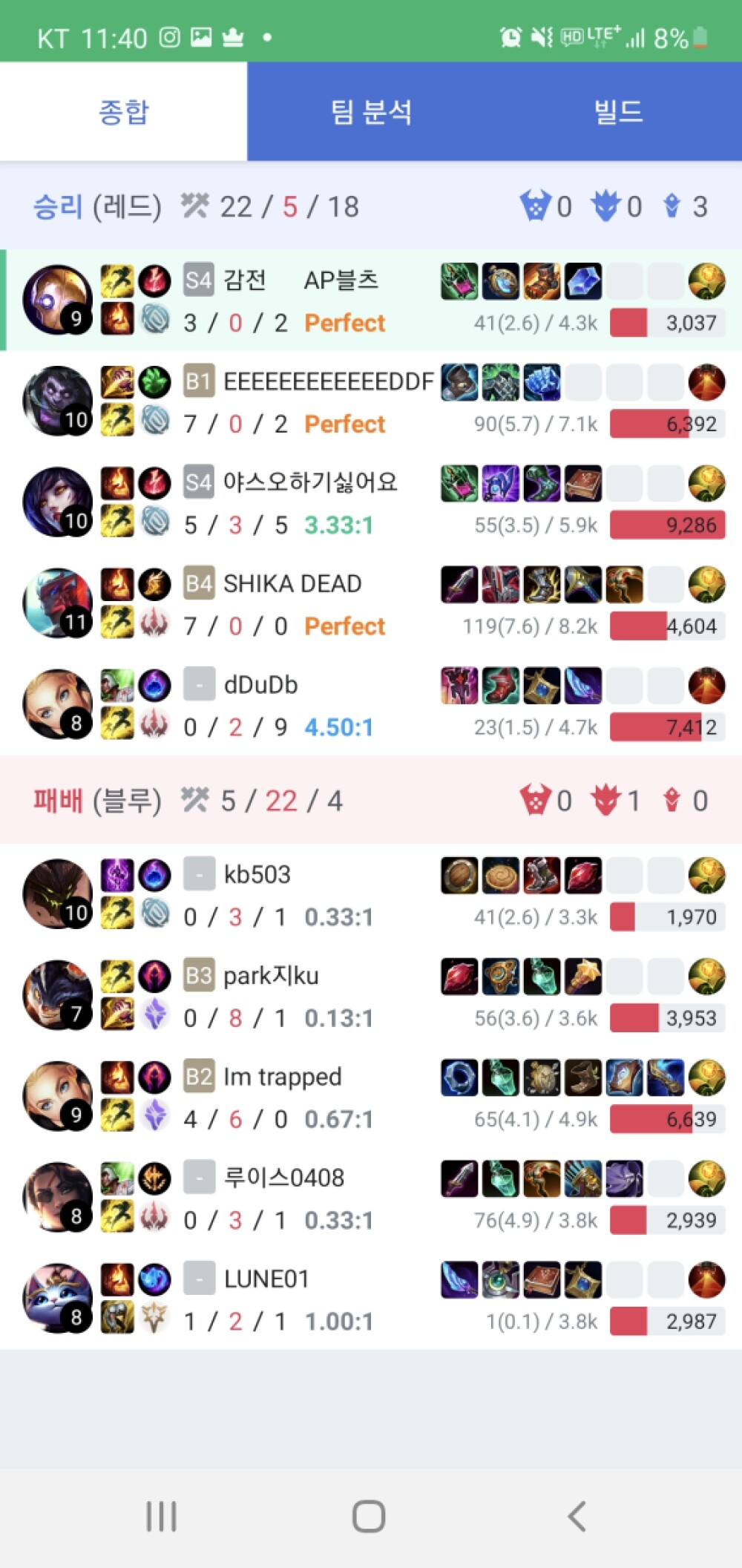Select player 루이스0408 row

pyautogui.click(x=284, y=1178)
